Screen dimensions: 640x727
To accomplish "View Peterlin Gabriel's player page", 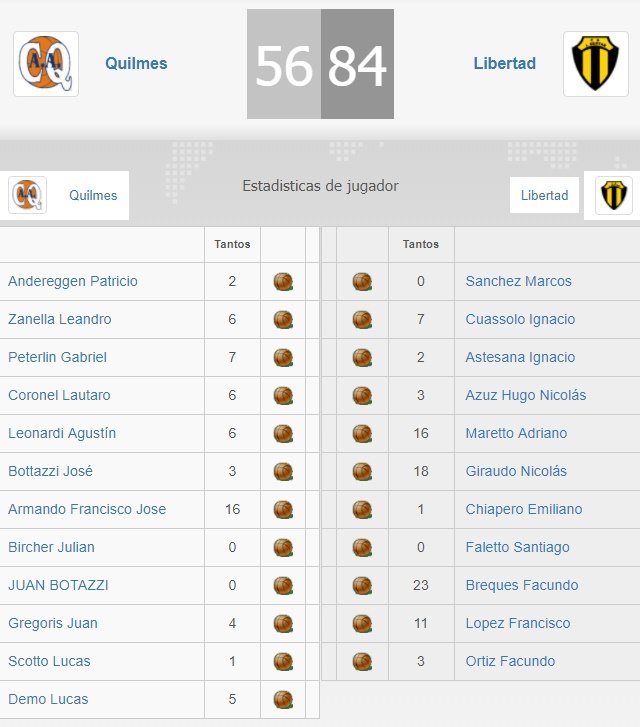I will [x=57, y=357].
